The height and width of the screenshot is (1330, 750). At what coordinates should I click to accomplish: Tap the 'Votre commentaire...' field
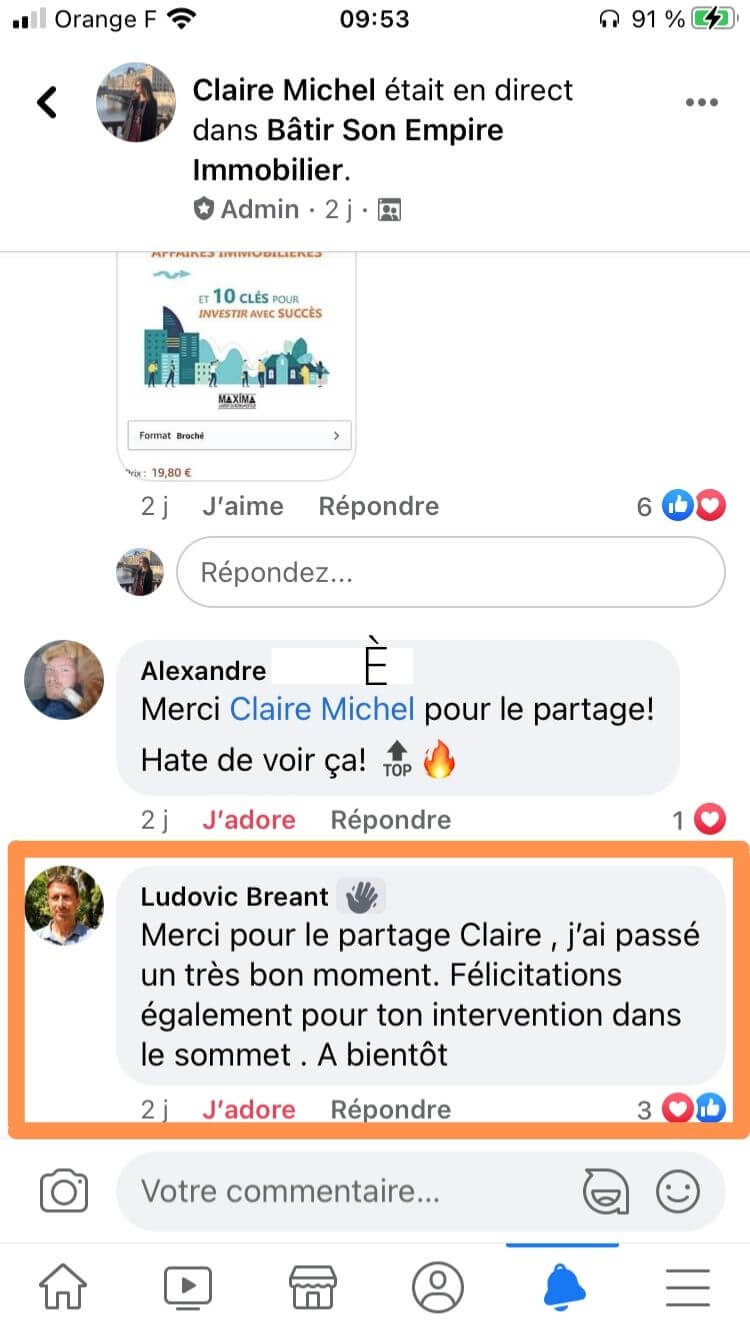click(340, 1192)
